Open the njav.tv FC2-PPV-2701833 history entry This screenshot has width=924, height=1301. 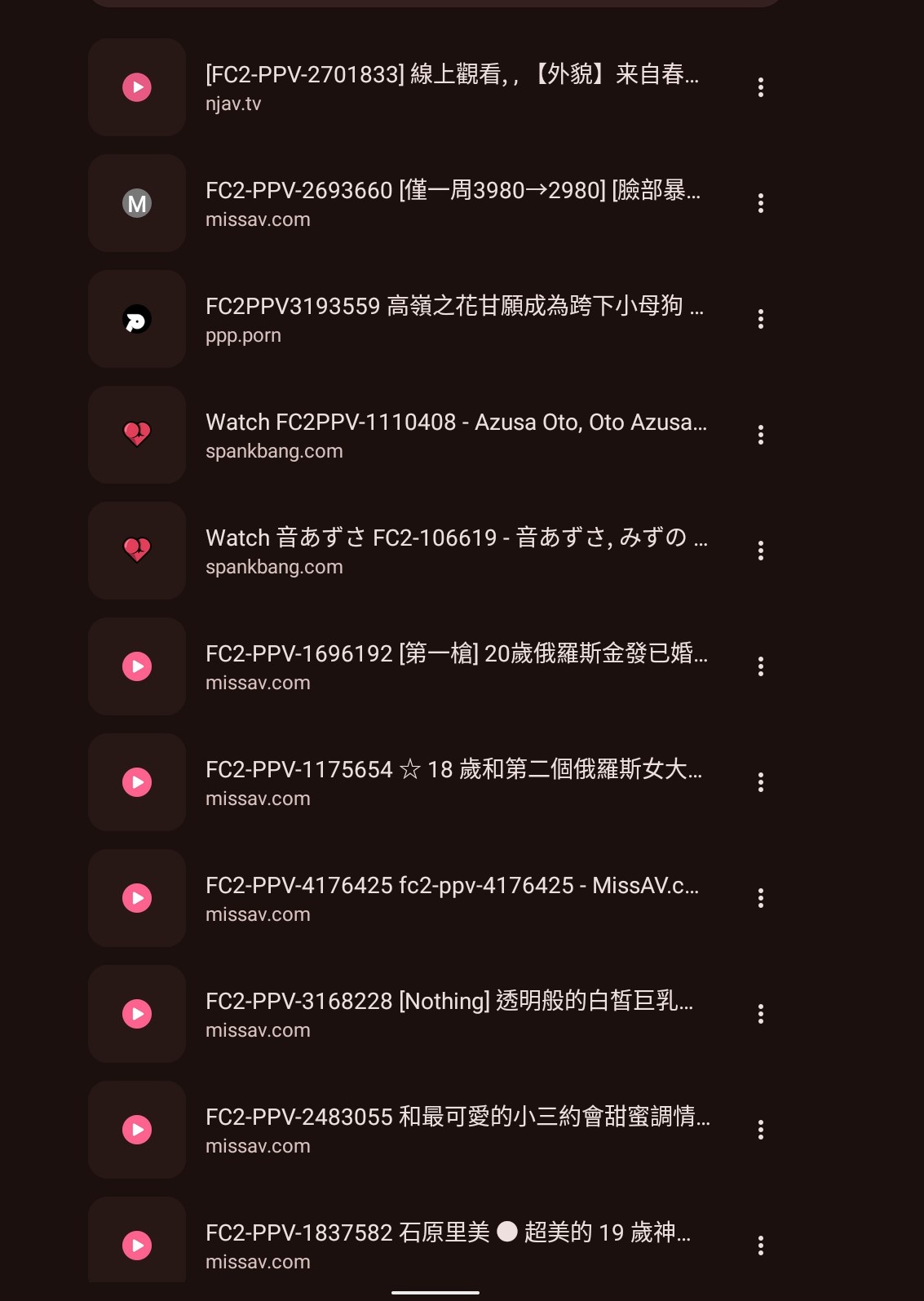pos(451,87)
